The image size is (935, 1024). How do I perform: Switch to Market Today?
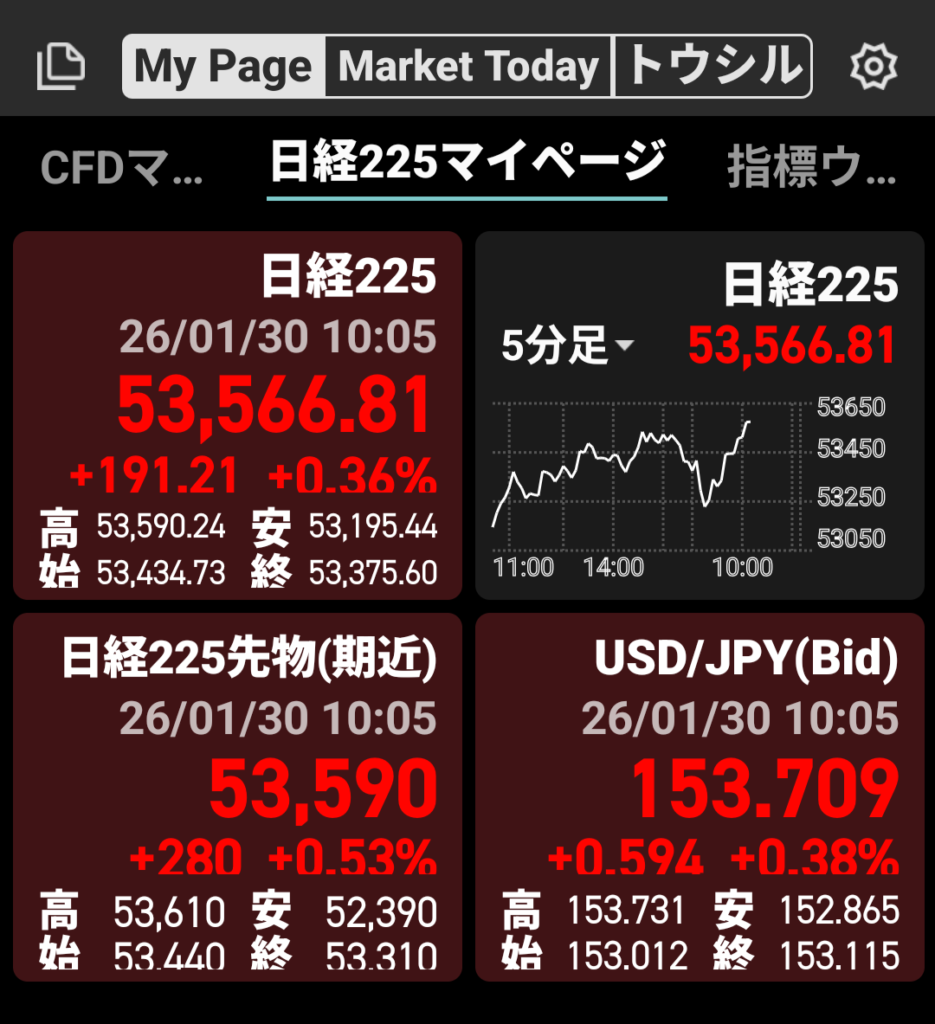tap(468, 67)
